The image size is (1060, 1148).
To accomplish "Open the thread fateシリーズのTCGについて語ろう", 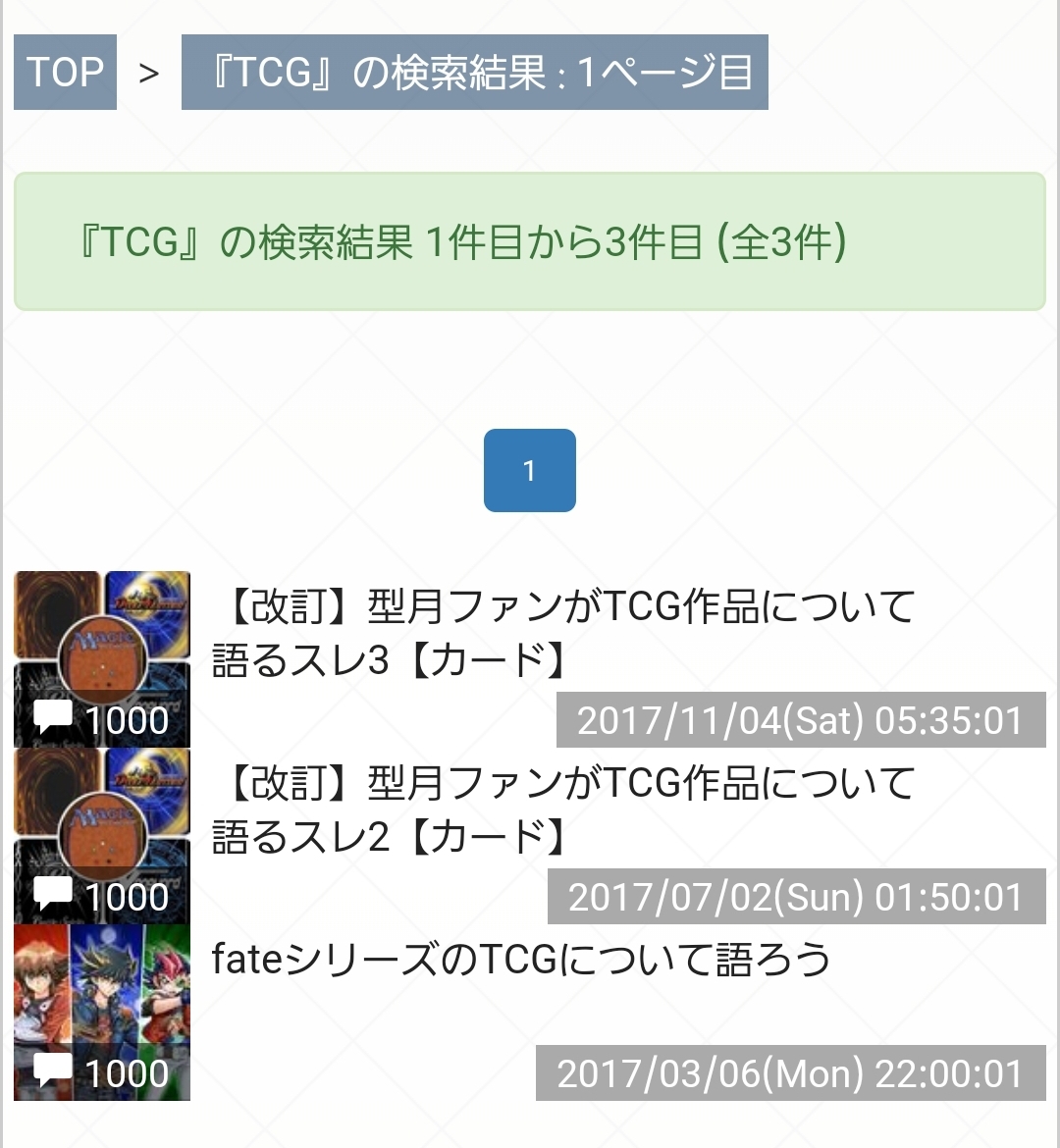I will [x=521, y=959].
